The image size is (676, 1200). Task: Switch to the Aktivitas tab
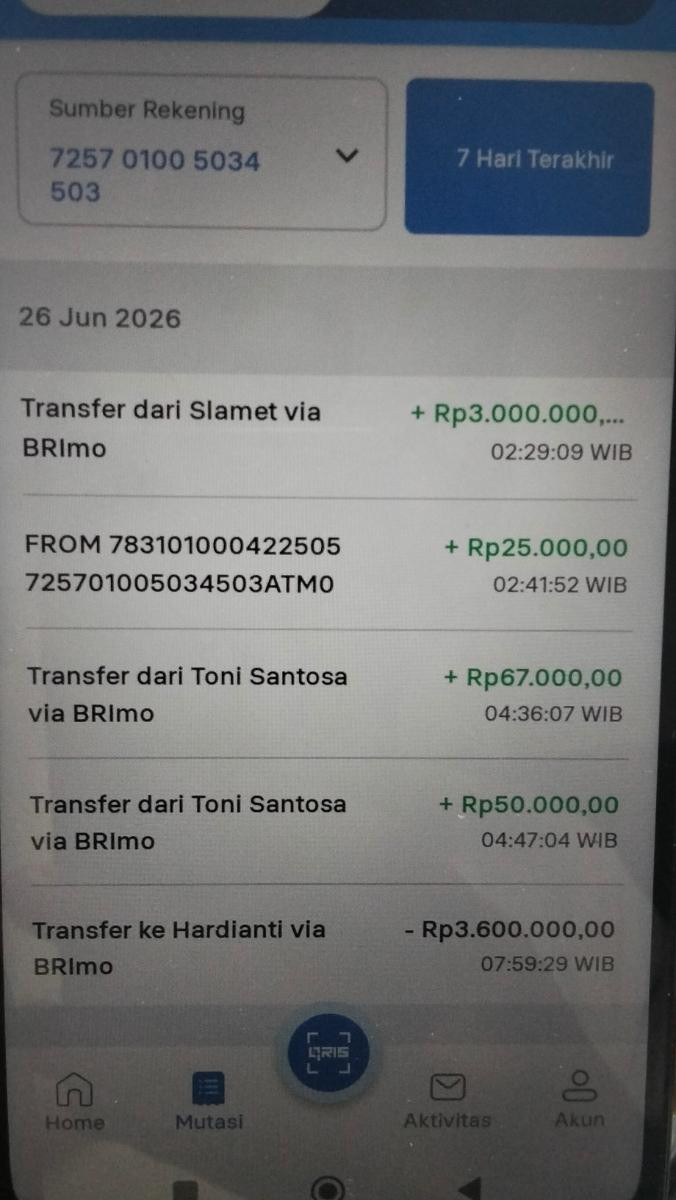coord(447,1101)
